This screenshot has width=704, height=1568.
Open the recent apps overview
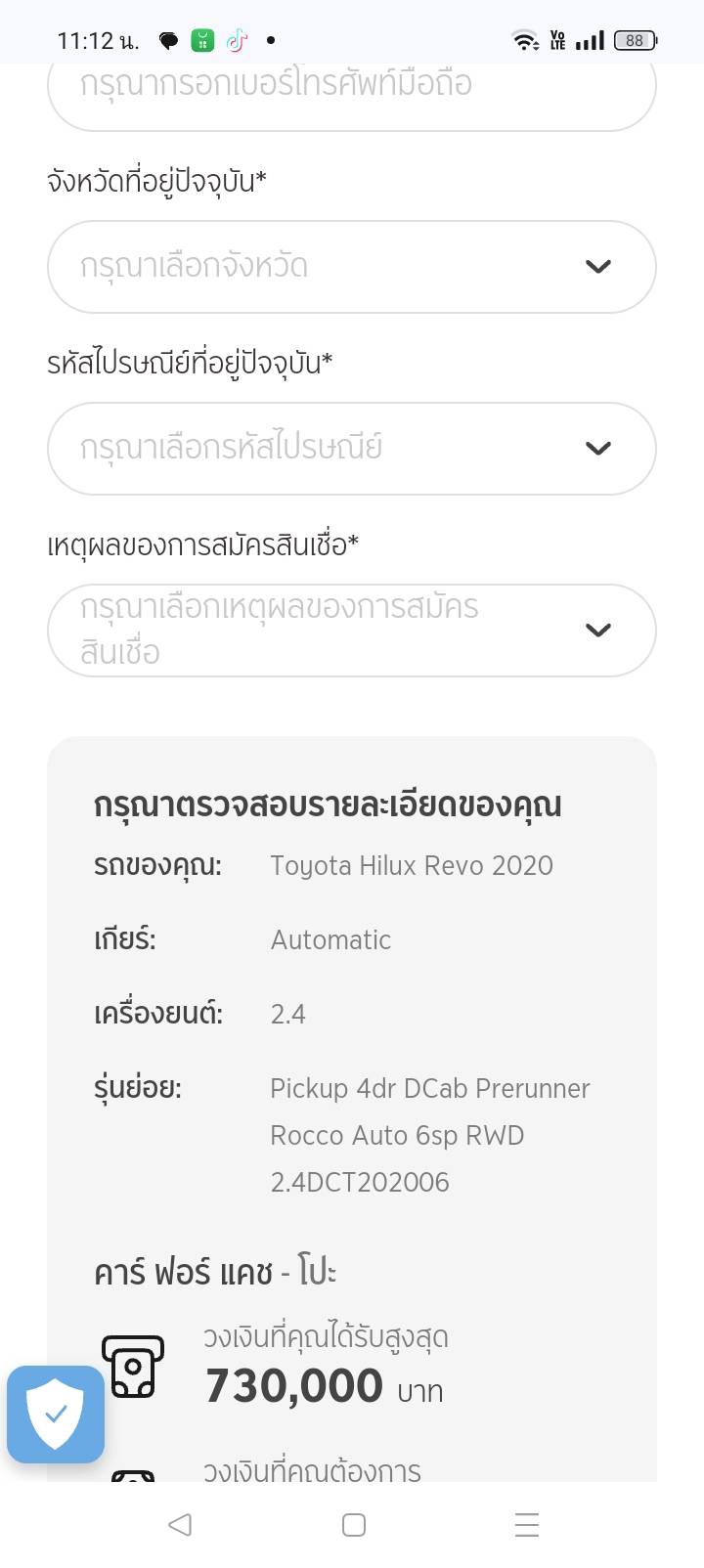coord(526,1525)
